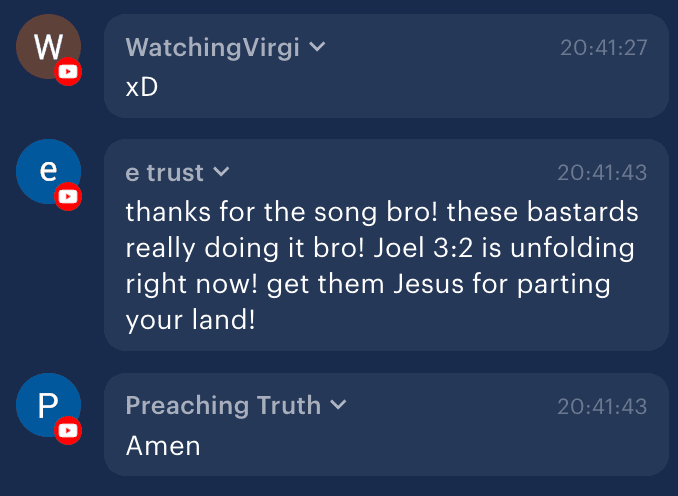Tap WatchingVirgi's profile avatar

[x=48, y=47]
